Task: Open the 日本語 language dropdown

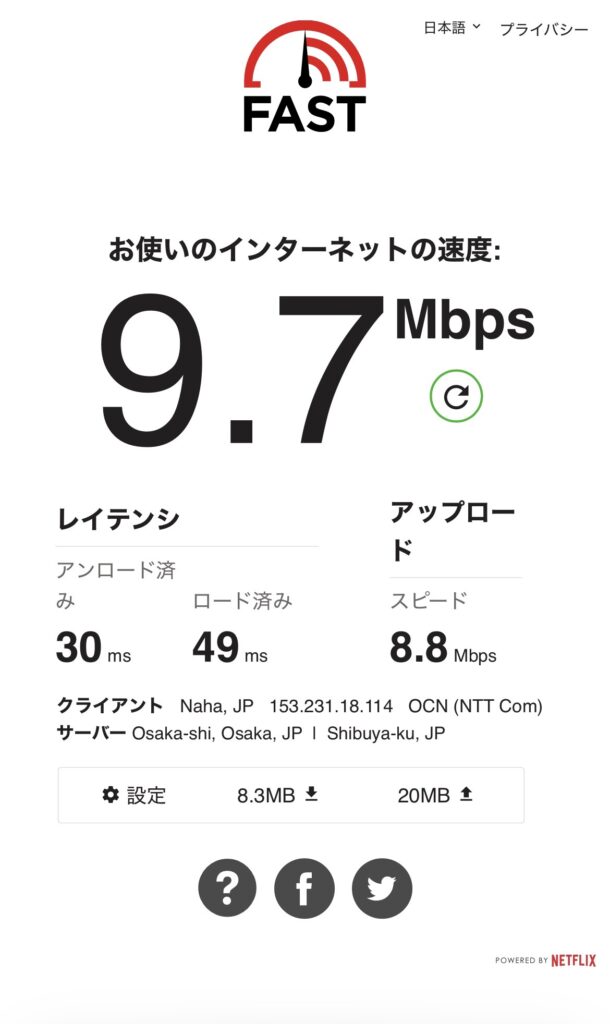Action: (452, 28)
